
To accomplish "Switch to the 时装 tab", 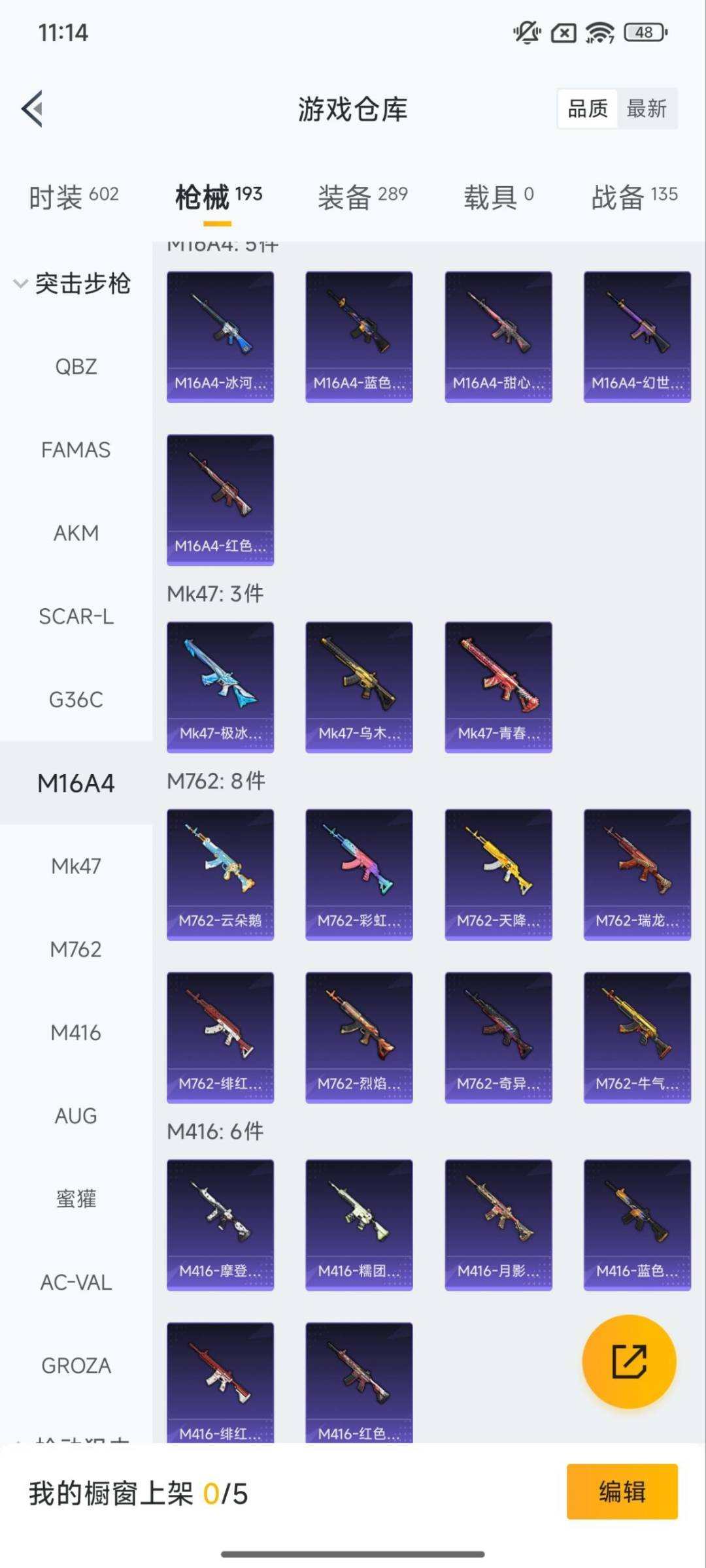I will [x=73, y=196].
